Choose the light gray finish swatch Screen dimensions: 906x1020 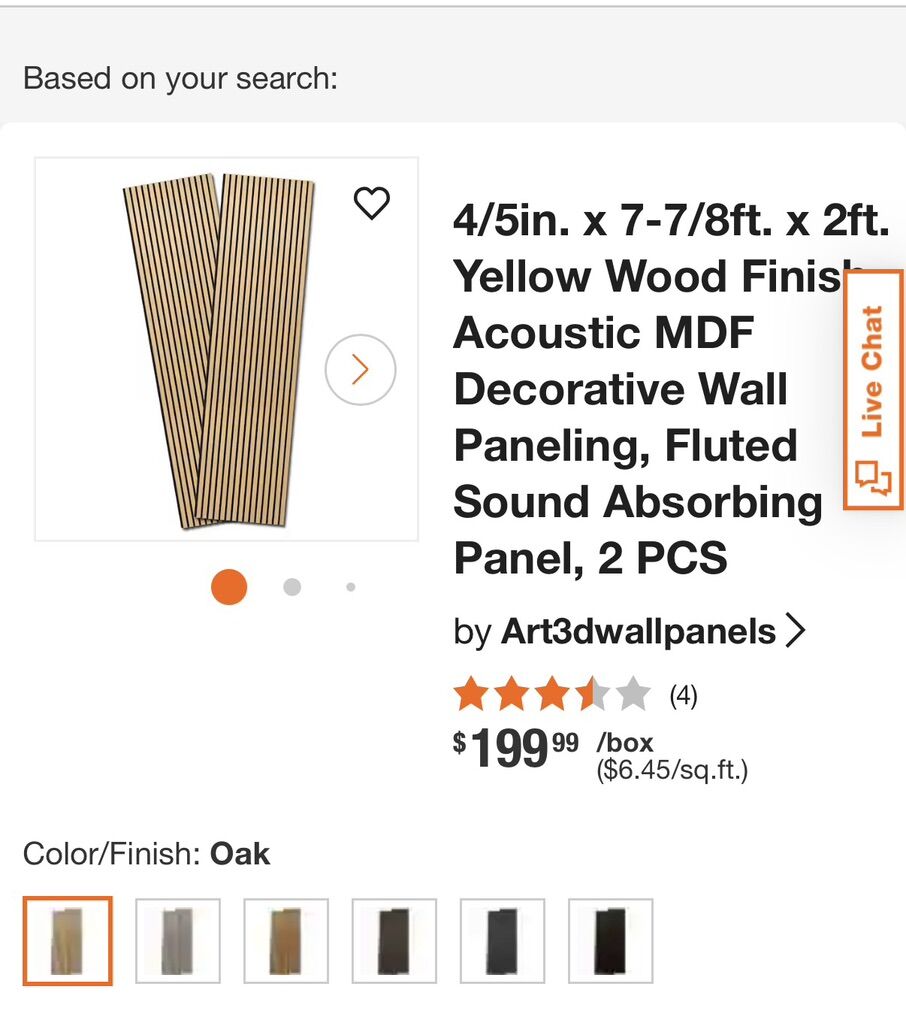tap(178, 940)
